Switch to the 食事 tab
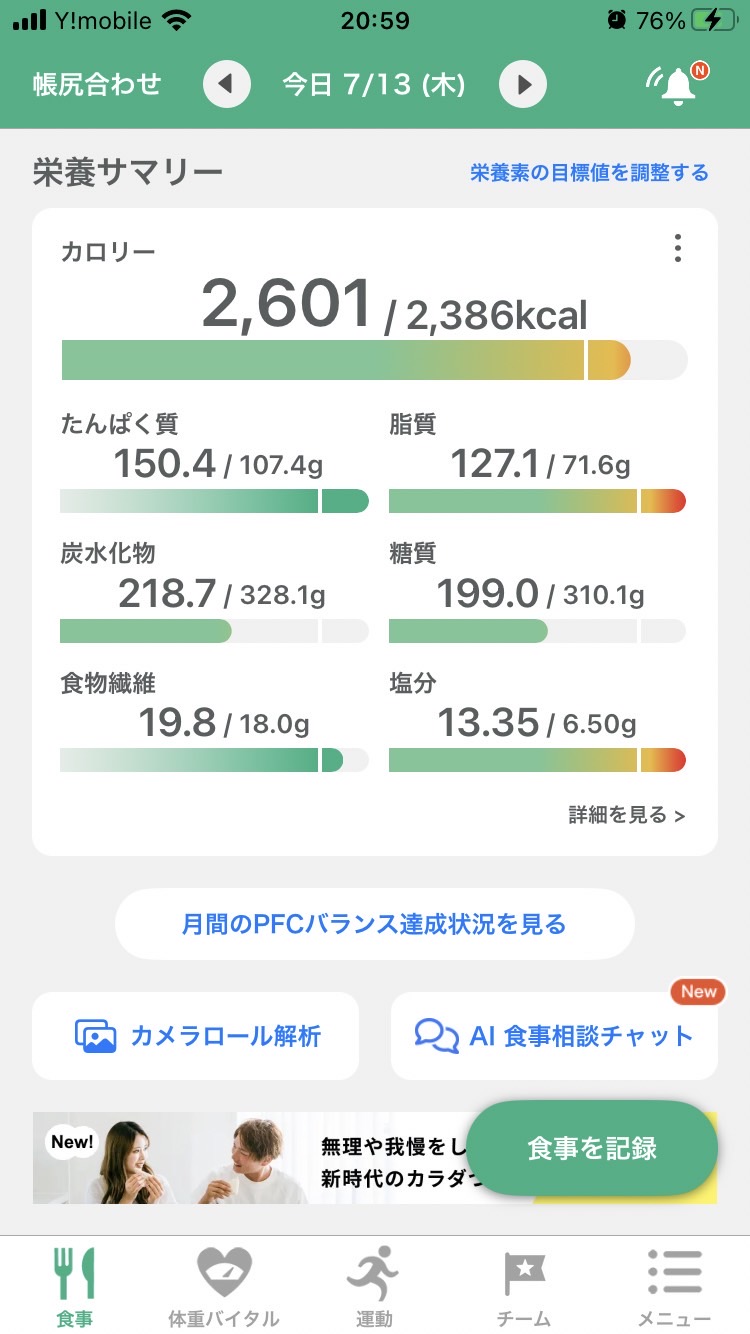This screenshot has width=750, height=1334. coord(75,1286)
